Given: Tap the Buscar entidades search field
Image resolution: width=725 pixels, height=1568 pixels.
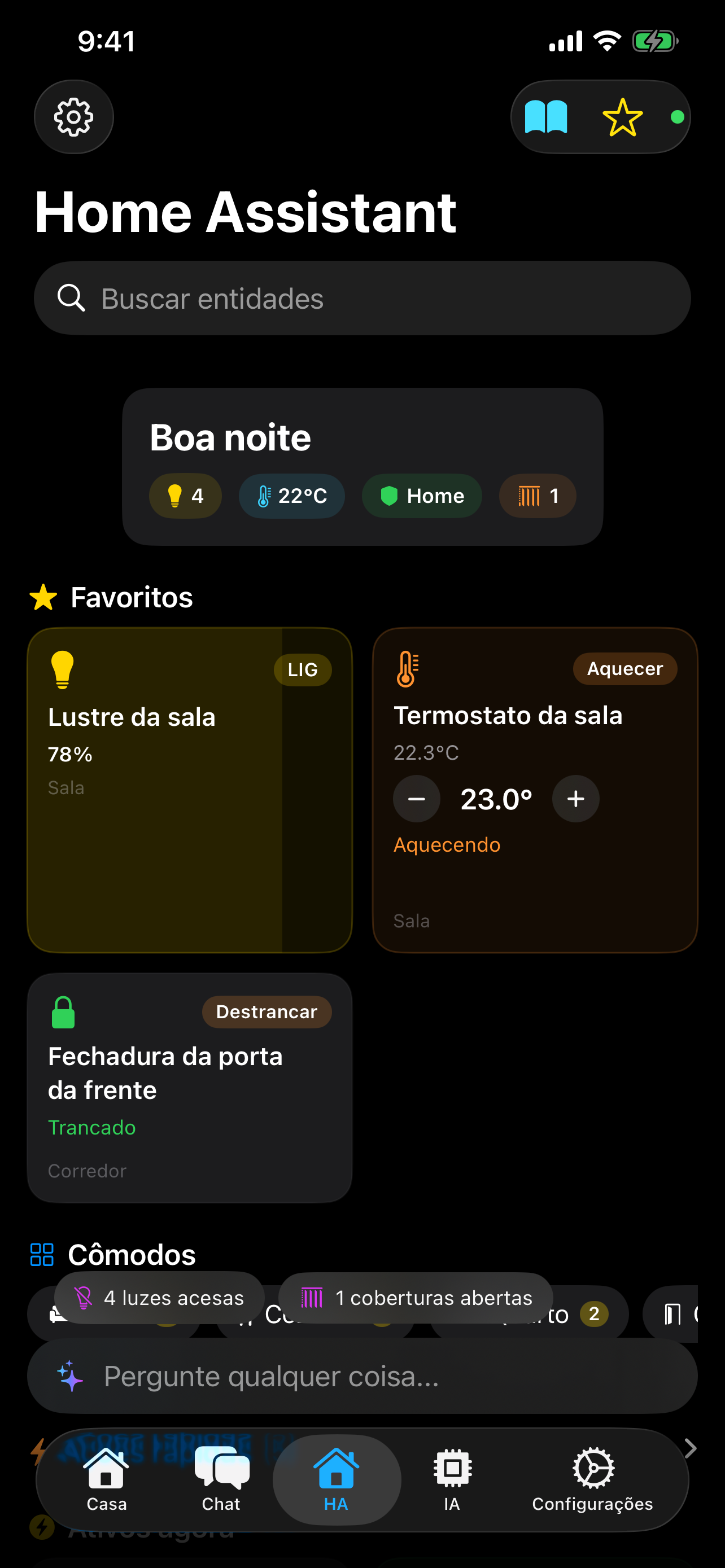Looking at the screenshot, I should pyautogui.click(x=362, y=297).
